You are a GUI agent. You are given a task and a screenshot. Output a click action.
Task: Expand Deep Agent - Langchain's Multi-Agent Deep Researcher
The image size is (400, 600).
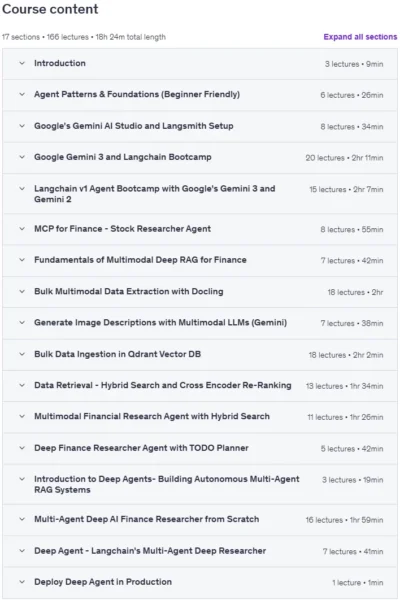(x=200, y=551)
